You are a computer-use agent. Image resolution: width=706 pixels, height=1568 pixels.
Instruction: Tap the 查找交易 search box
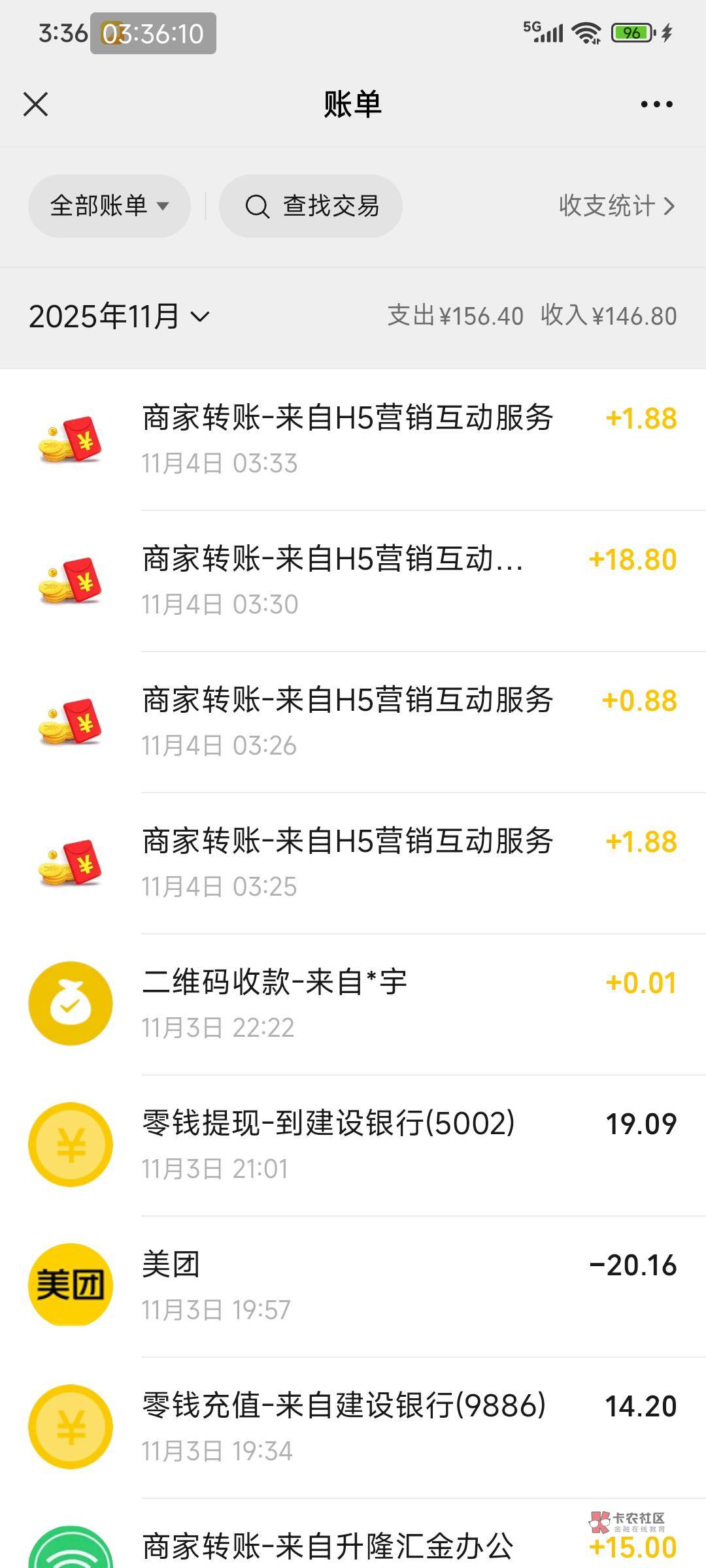(311, 206)
